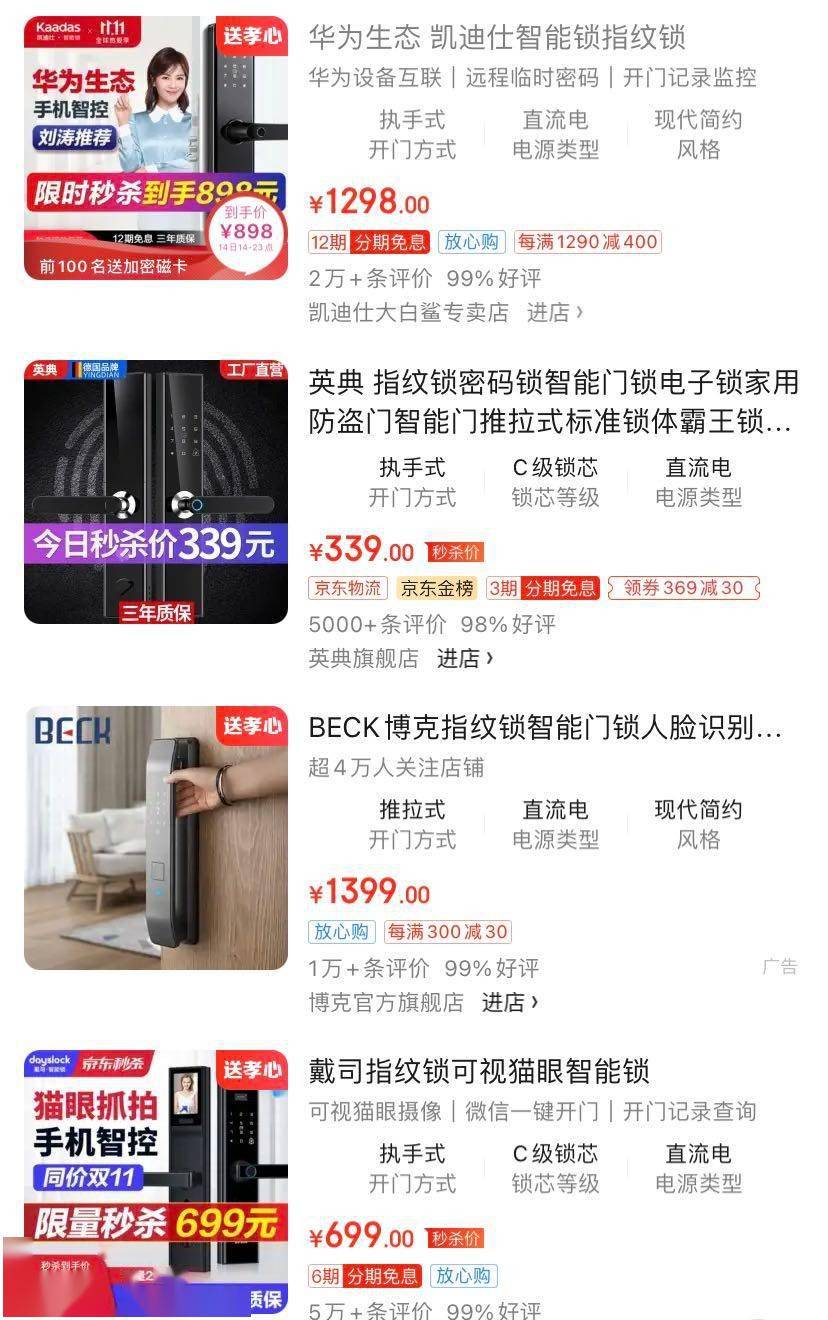Open the 戴司指纹锁可视猫眼智能锁 product listing
Image resolution: width=828 pixels, height=1320 pixels.
[x=479, y=1071]
